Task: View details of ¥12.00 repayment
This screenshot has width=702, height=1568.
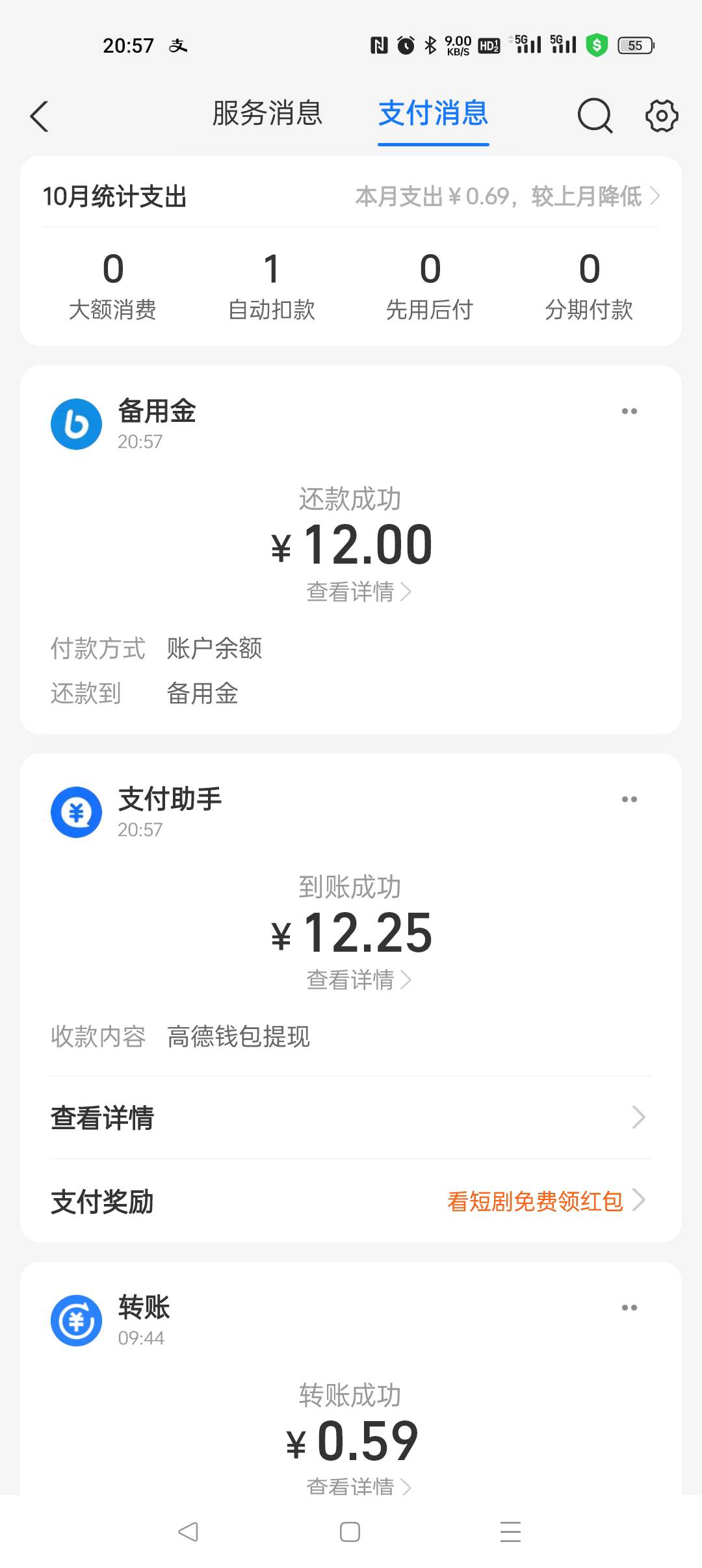Action: [x=358, y=592]
